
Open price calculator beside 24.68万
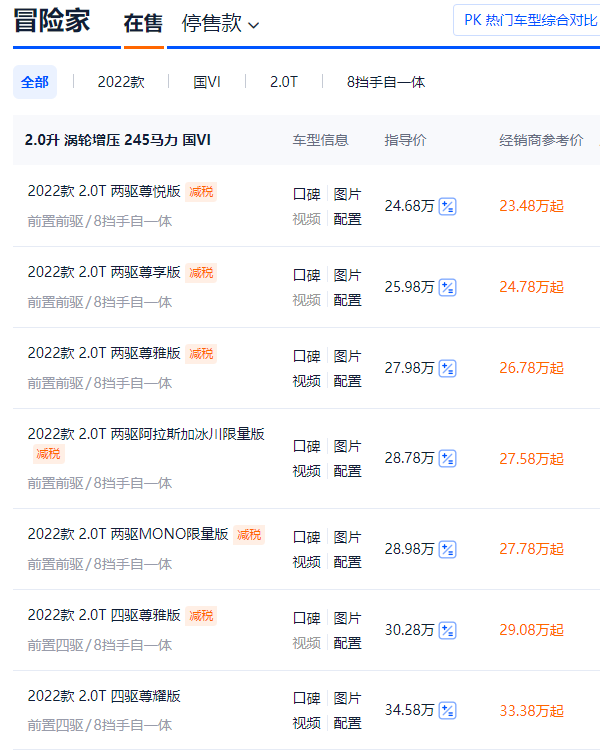coord(448,207)
